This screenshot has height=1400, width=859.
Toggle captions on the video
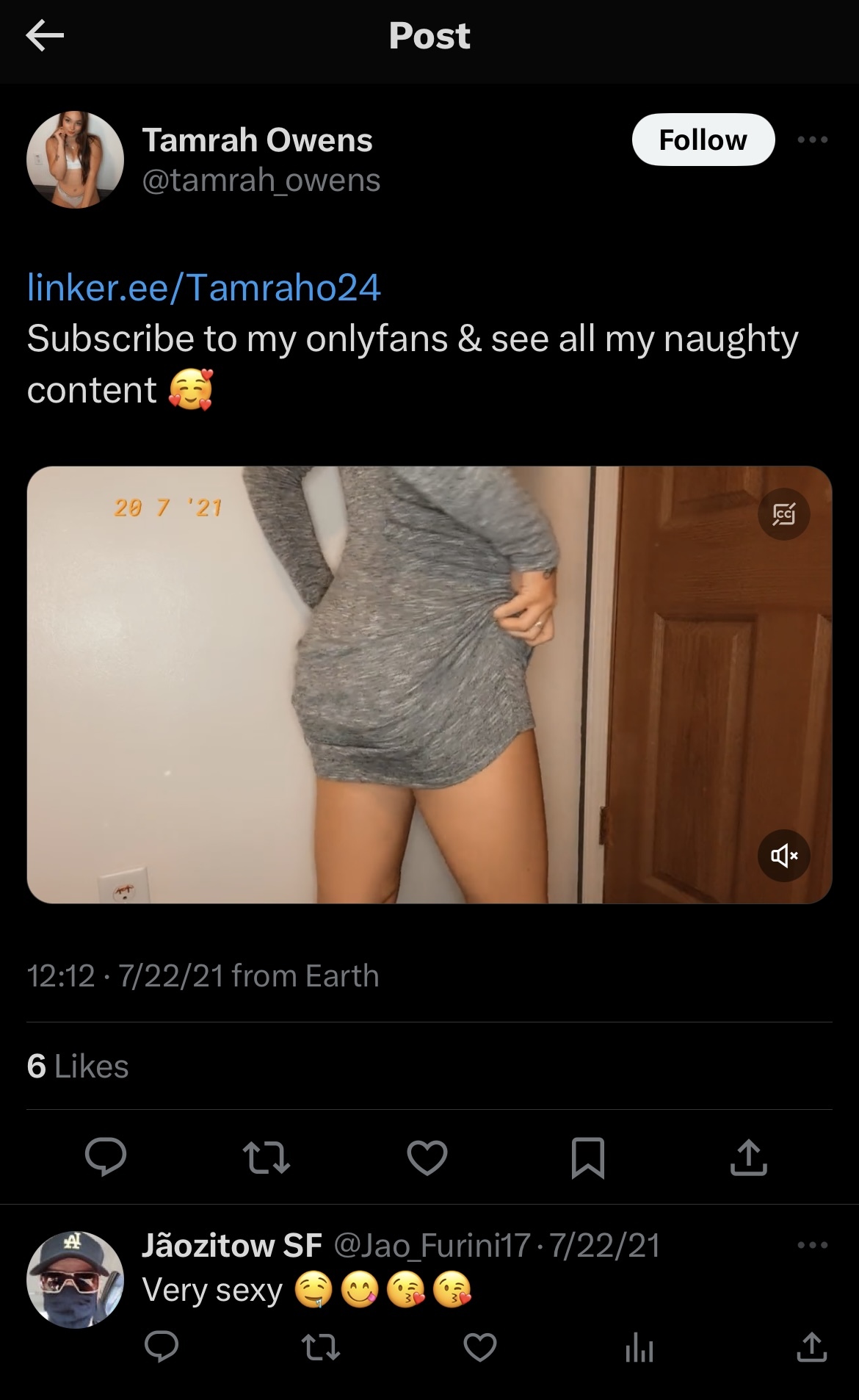(x=783, y=514)
